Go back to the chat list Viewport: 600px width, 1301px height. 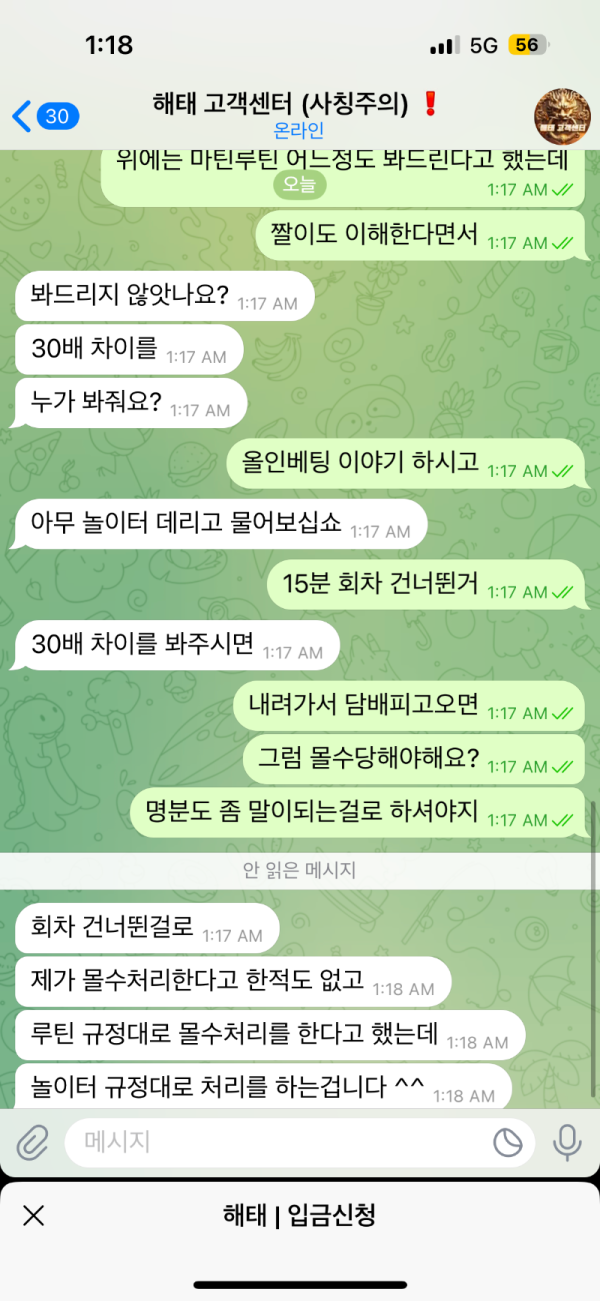42,116
